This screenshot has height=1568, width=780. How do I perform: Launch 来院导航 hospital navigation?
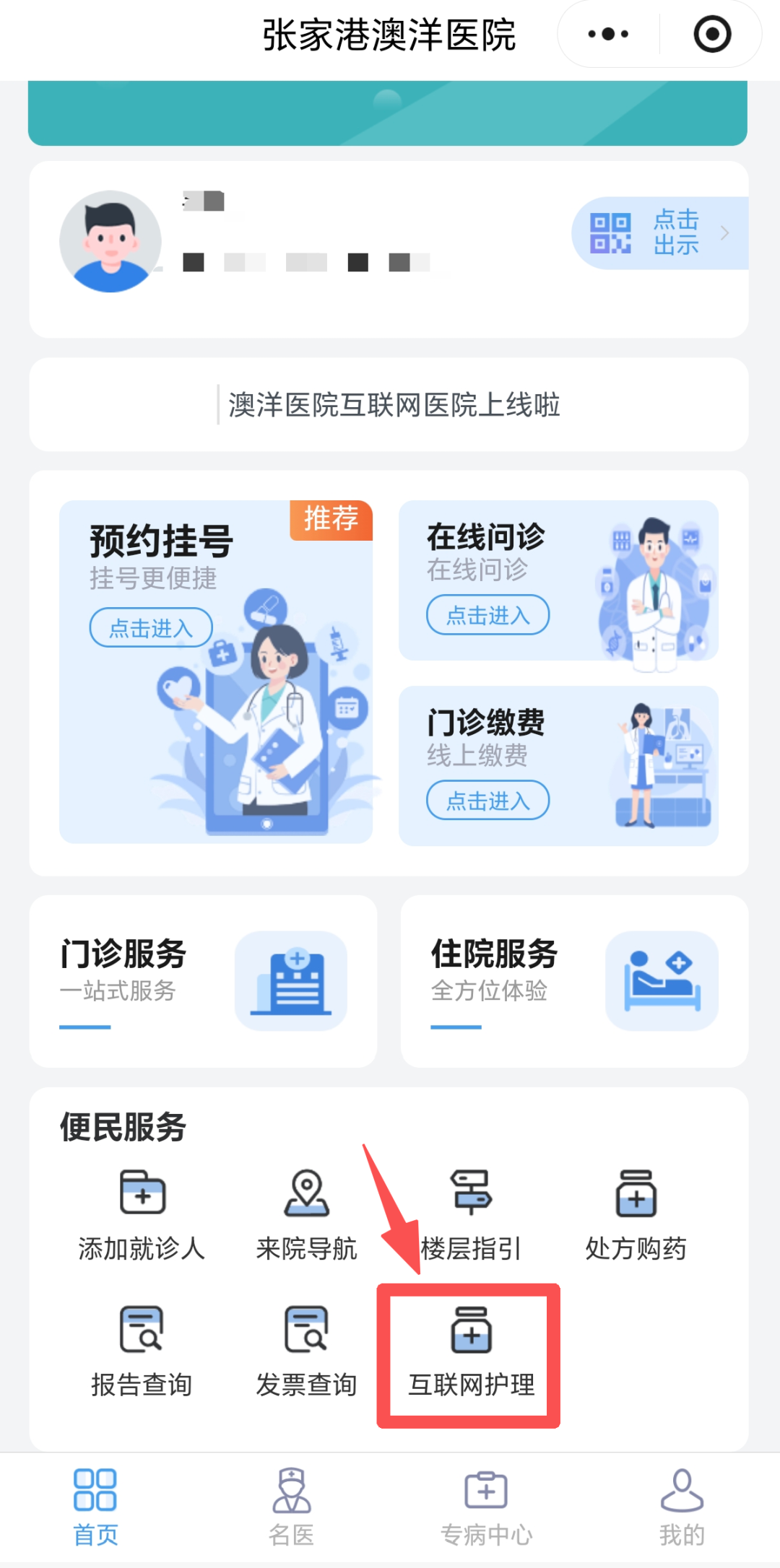(307, 1214)
